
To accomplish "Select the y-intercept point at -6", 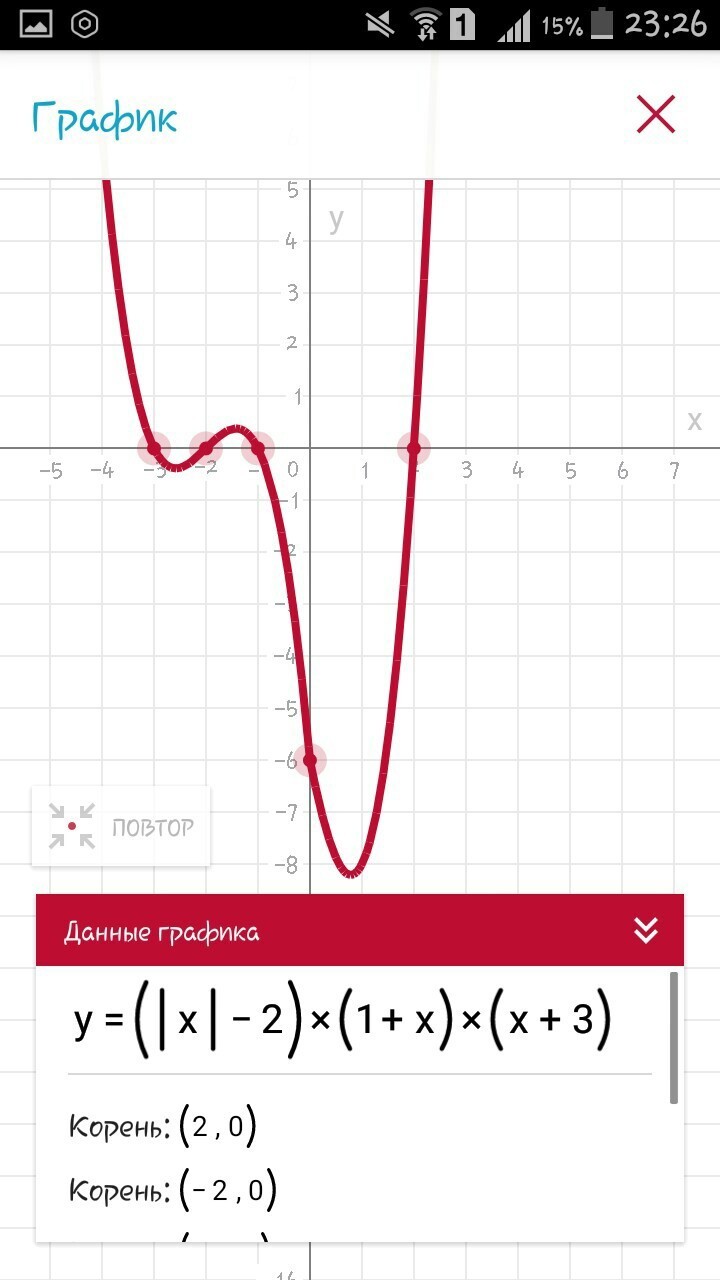I will coord(310,760).
